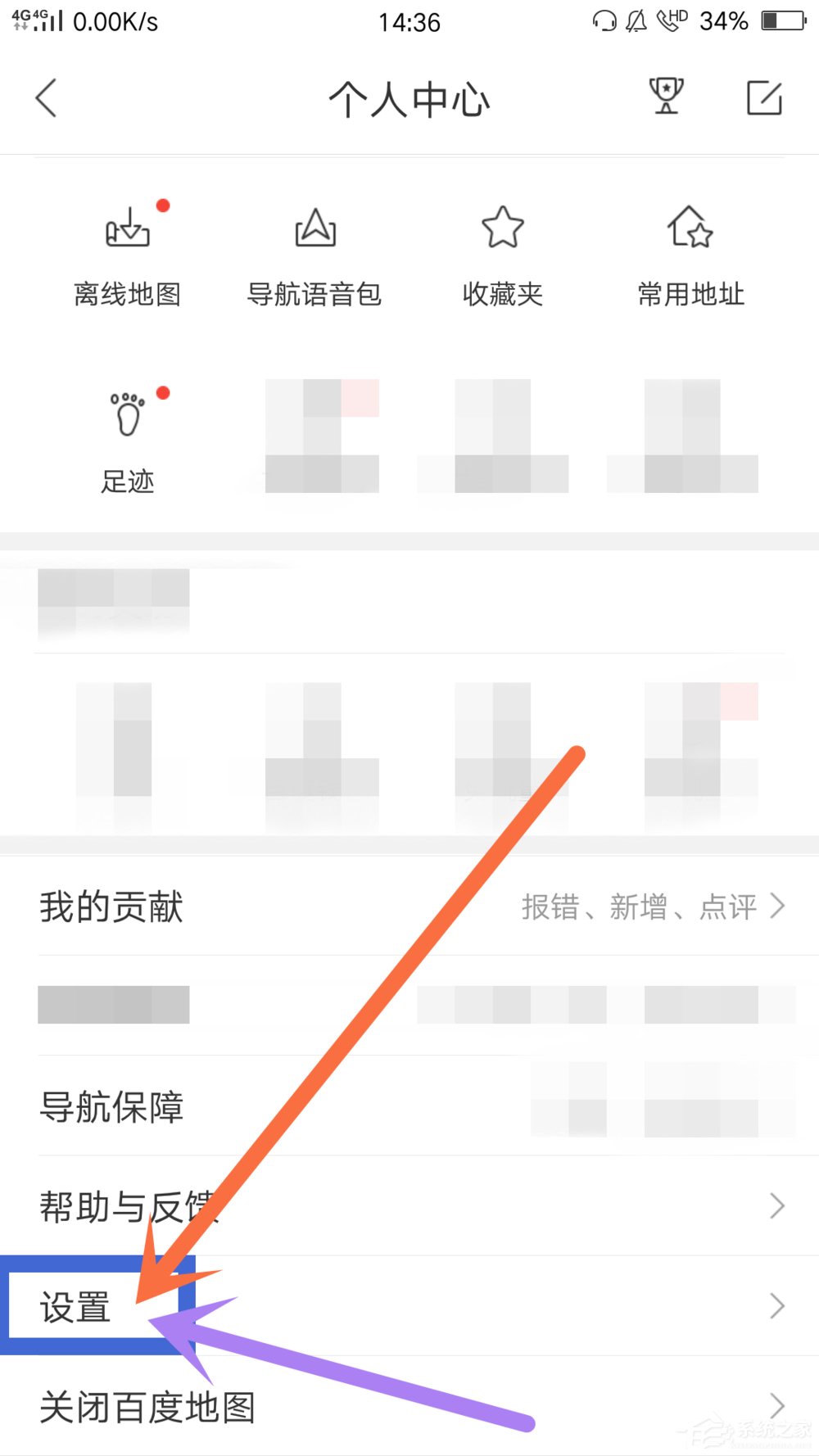
Task: Tap the edit profile icon
Action: tap(764, 98)
